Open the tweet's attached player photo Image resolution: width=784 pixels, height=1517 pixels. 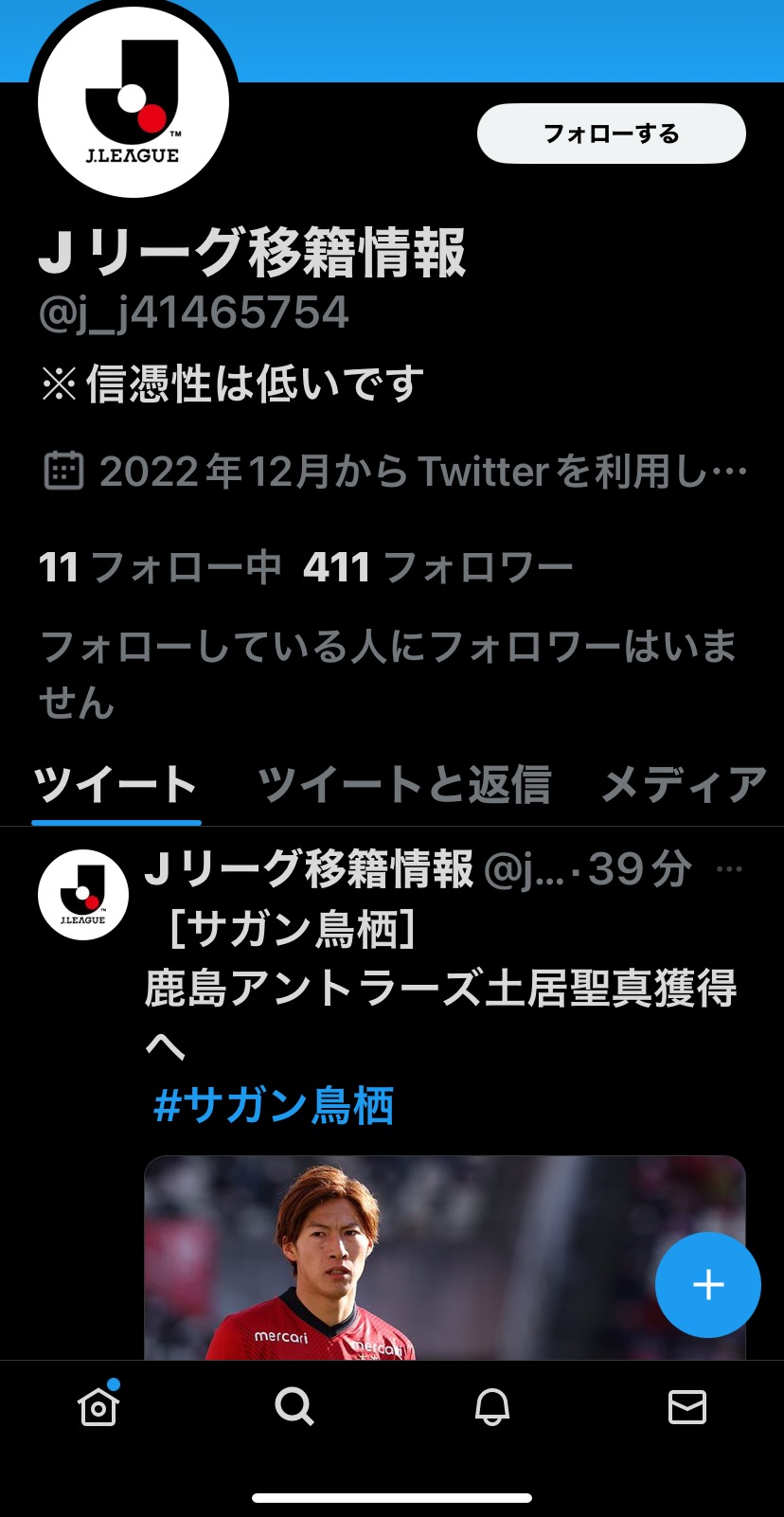tap(445, 1258)
